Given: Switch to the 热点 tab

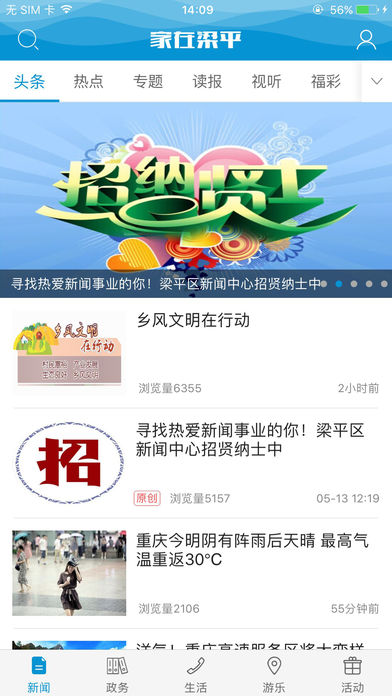Looking at the screenshot, I should [88, 82].
